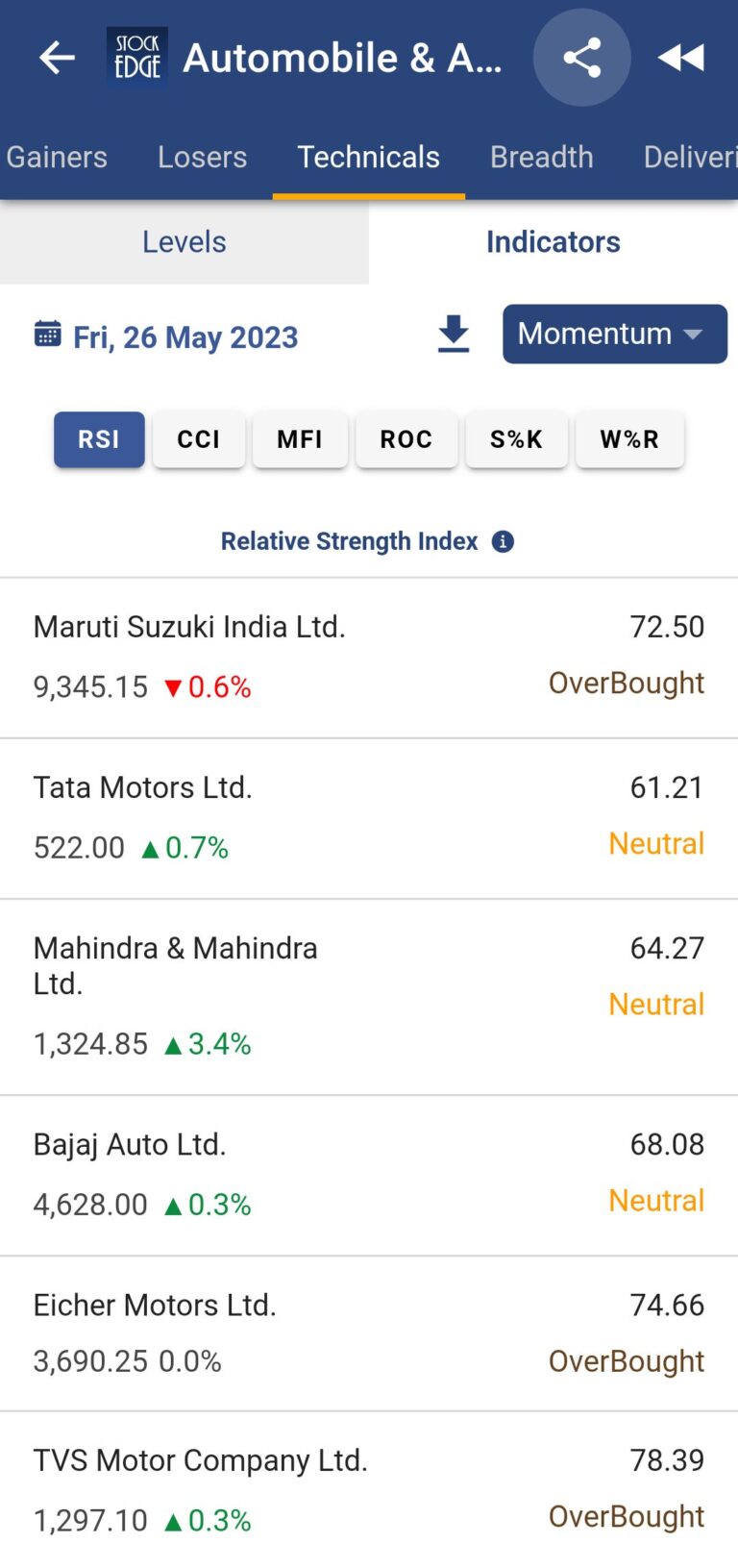
Task: Select the ROC indicator button
Action: coord(406,438)
